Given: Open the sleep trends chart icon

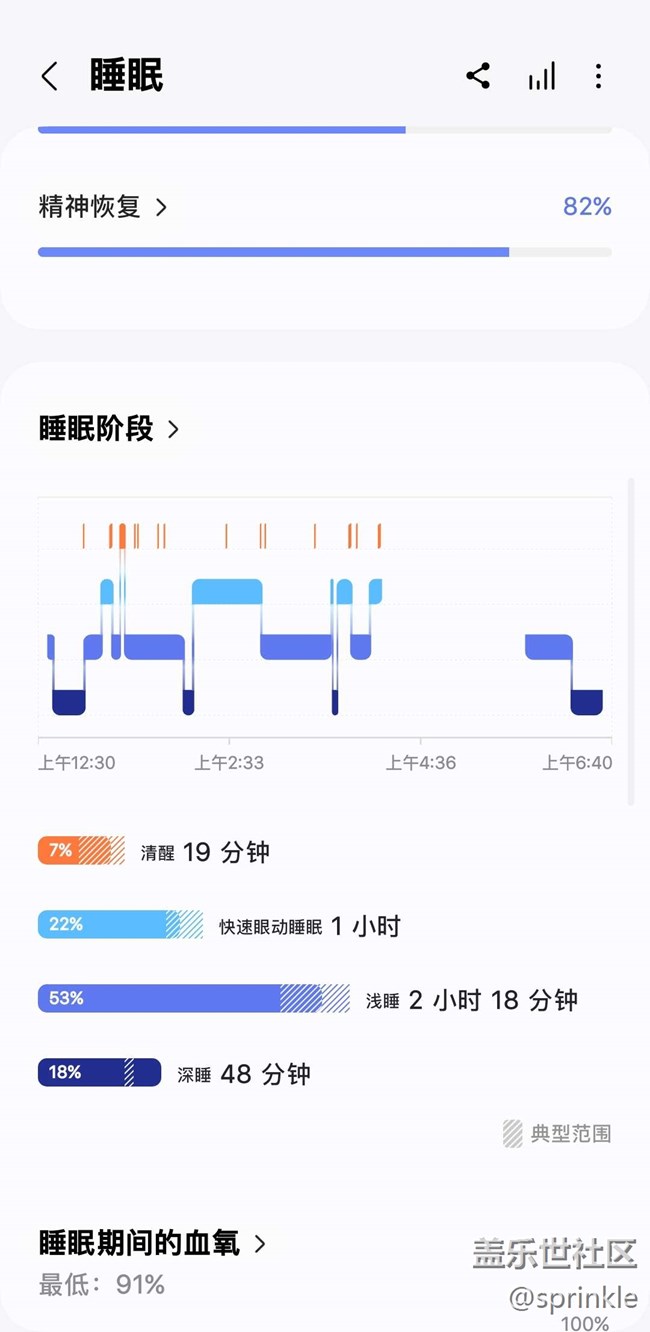Looking at the screenshot, I should click(x=541, y=76).
